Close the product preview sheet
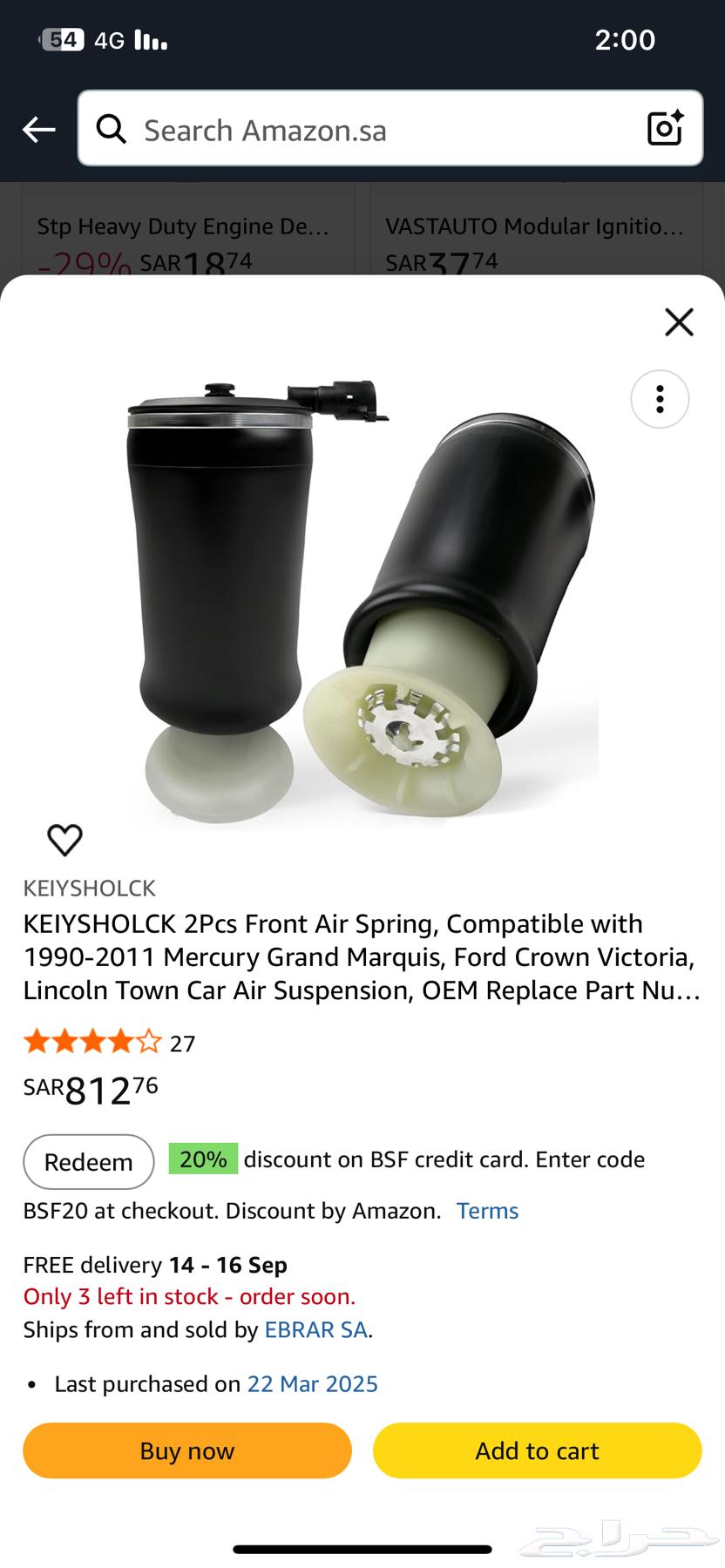 tap(679, 322)
